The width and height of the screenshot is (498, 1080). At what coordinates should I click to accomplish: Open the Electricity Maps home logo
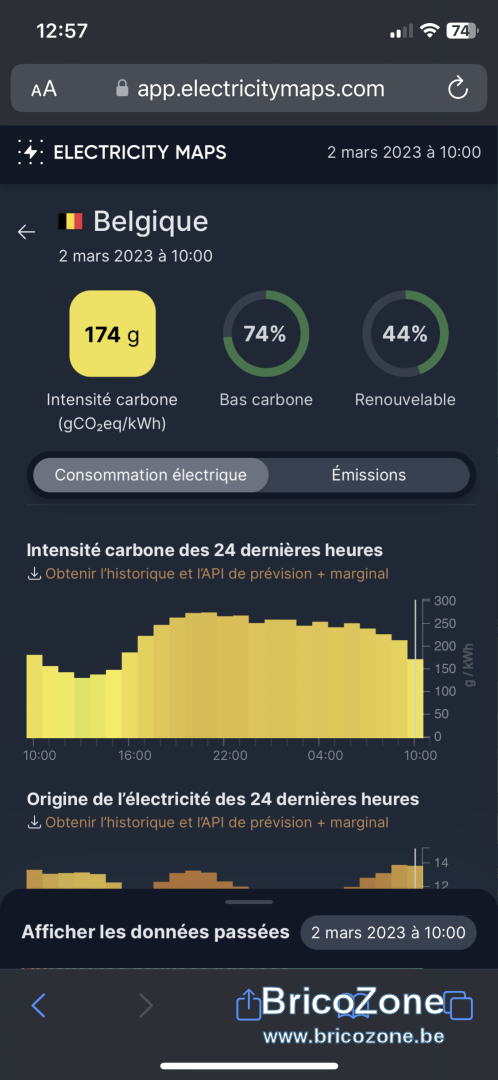(122, 152)
